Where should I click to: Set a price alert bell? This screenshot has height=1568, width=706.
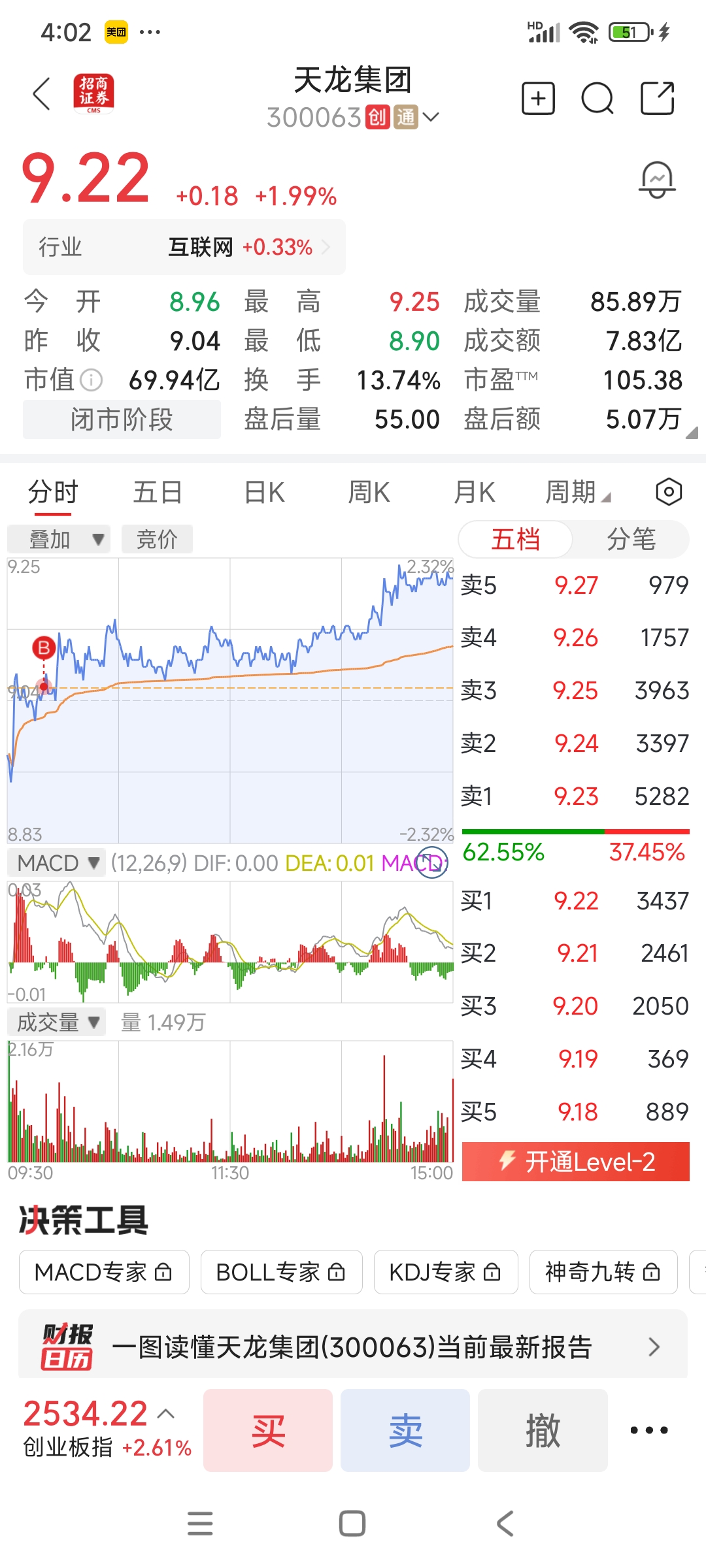coord(657,180)
